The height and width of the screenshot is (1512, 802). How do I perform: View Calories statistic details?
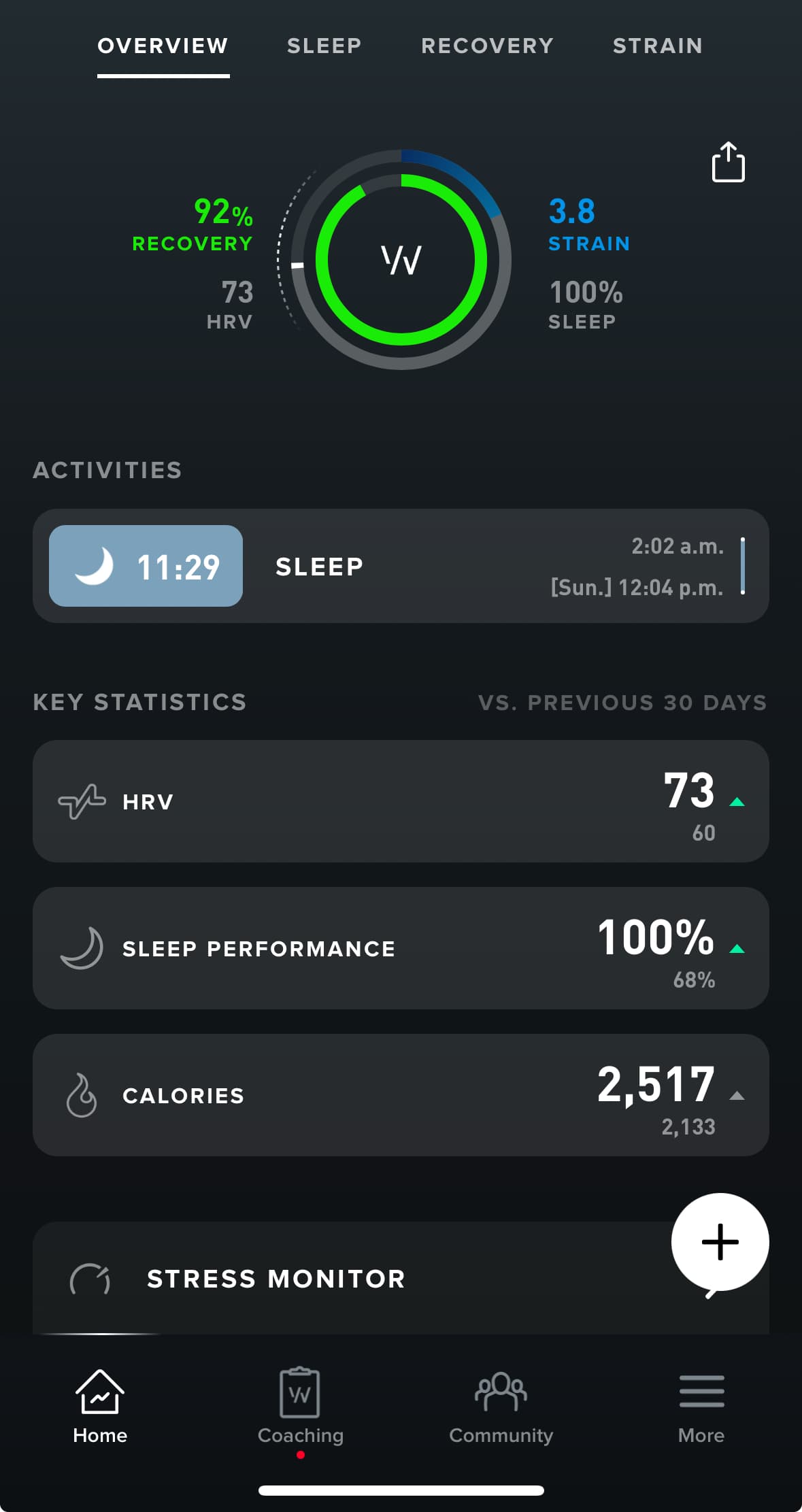401,1095
